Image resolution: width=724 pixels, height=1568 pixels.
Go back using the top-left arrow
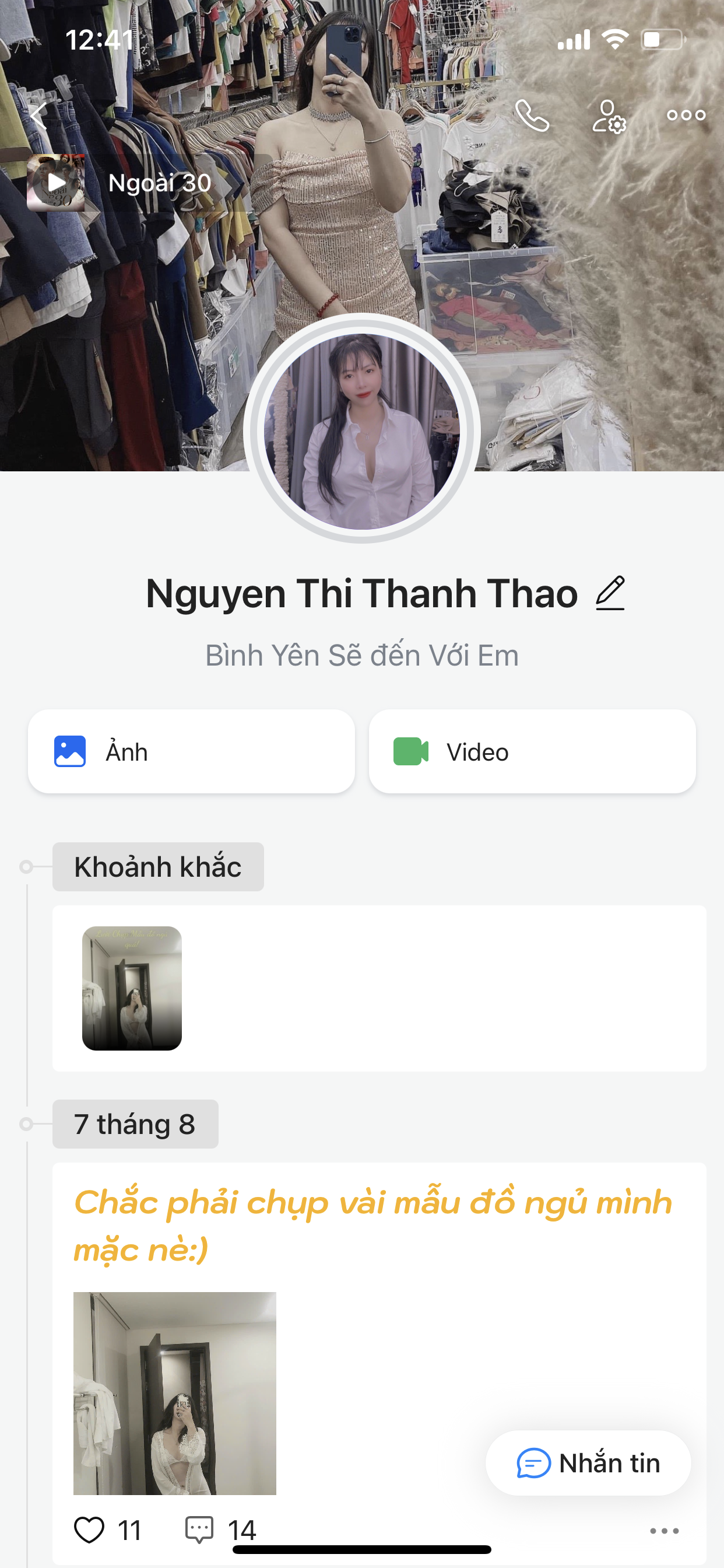point(39,115)
